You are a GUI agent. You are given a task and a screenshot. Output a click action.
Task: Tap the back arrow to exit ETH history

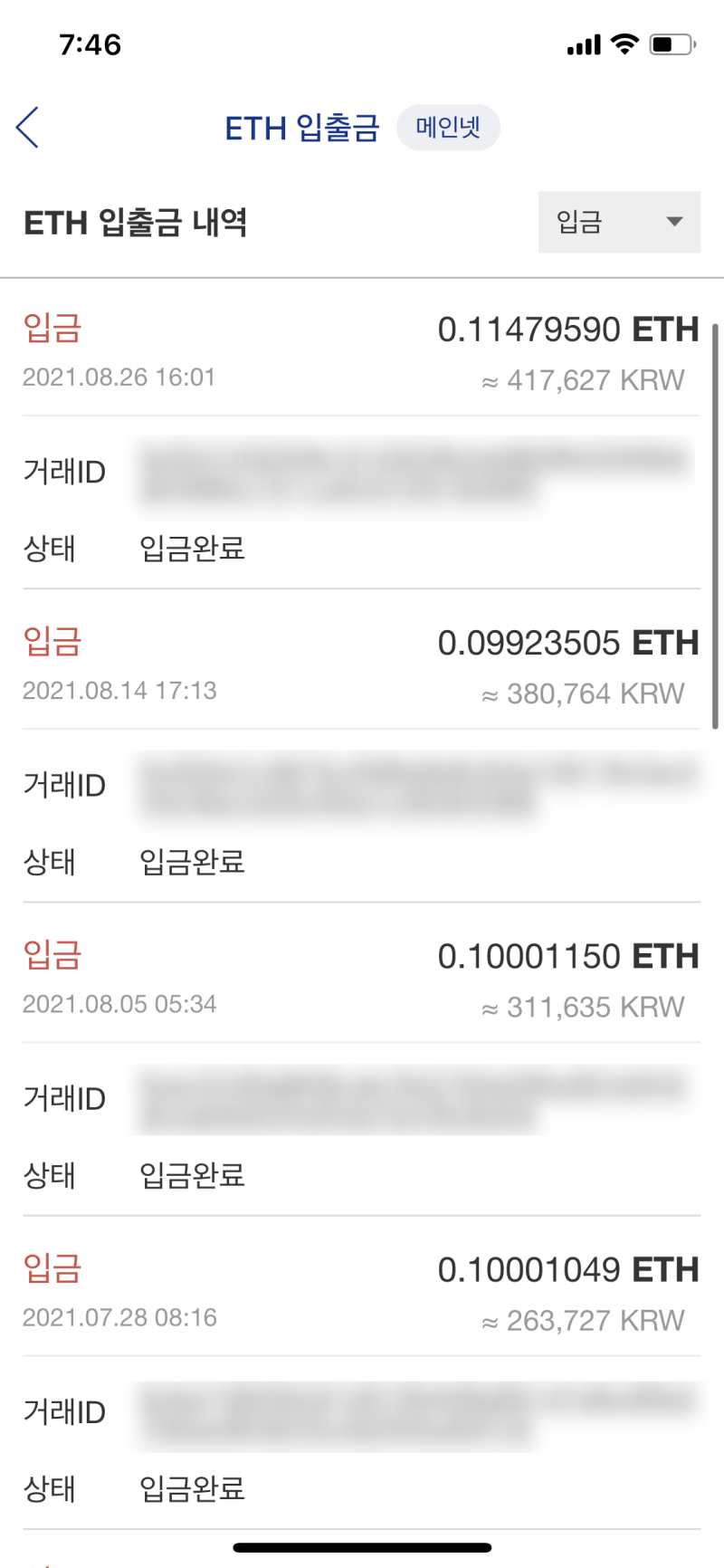coord(28,128)
